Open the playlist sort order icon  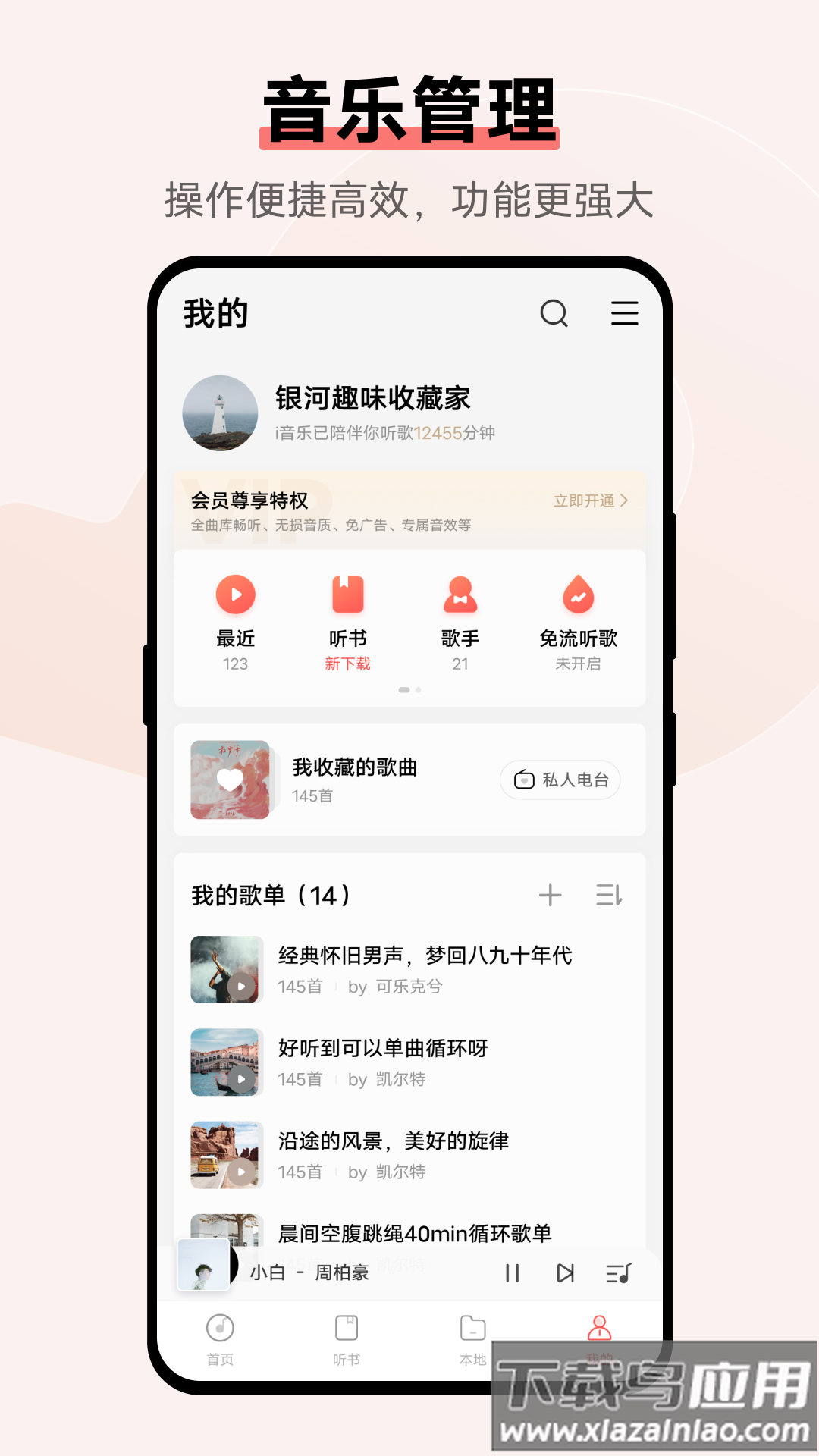(609, 895)
